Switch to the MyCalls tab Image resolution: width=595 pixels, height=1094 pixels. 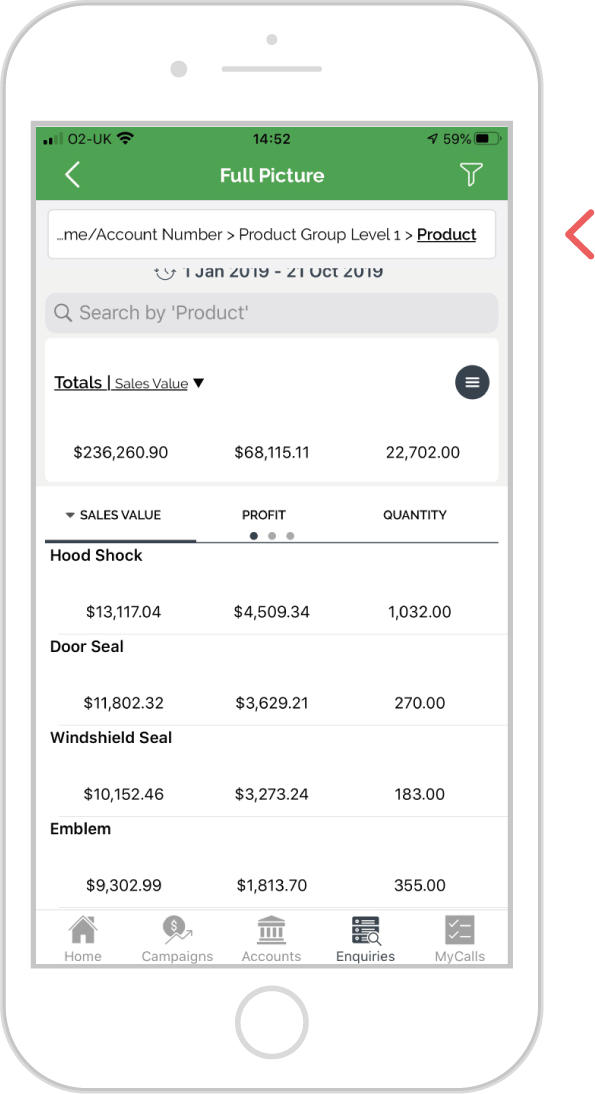click(460, 938)
